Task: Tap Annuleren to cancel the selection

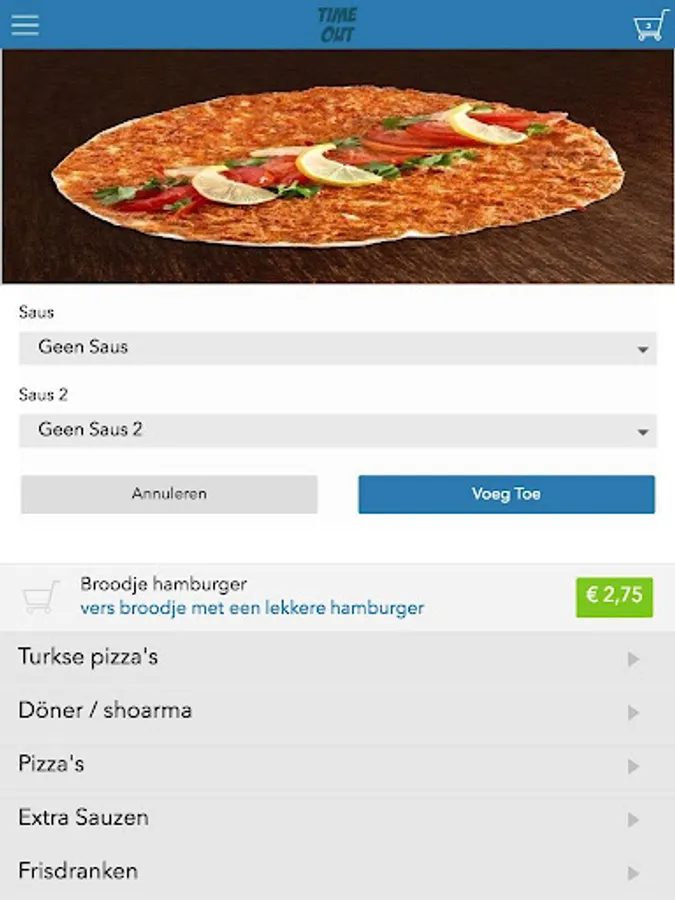Action: pyautogui.click(x=169, y=494)
